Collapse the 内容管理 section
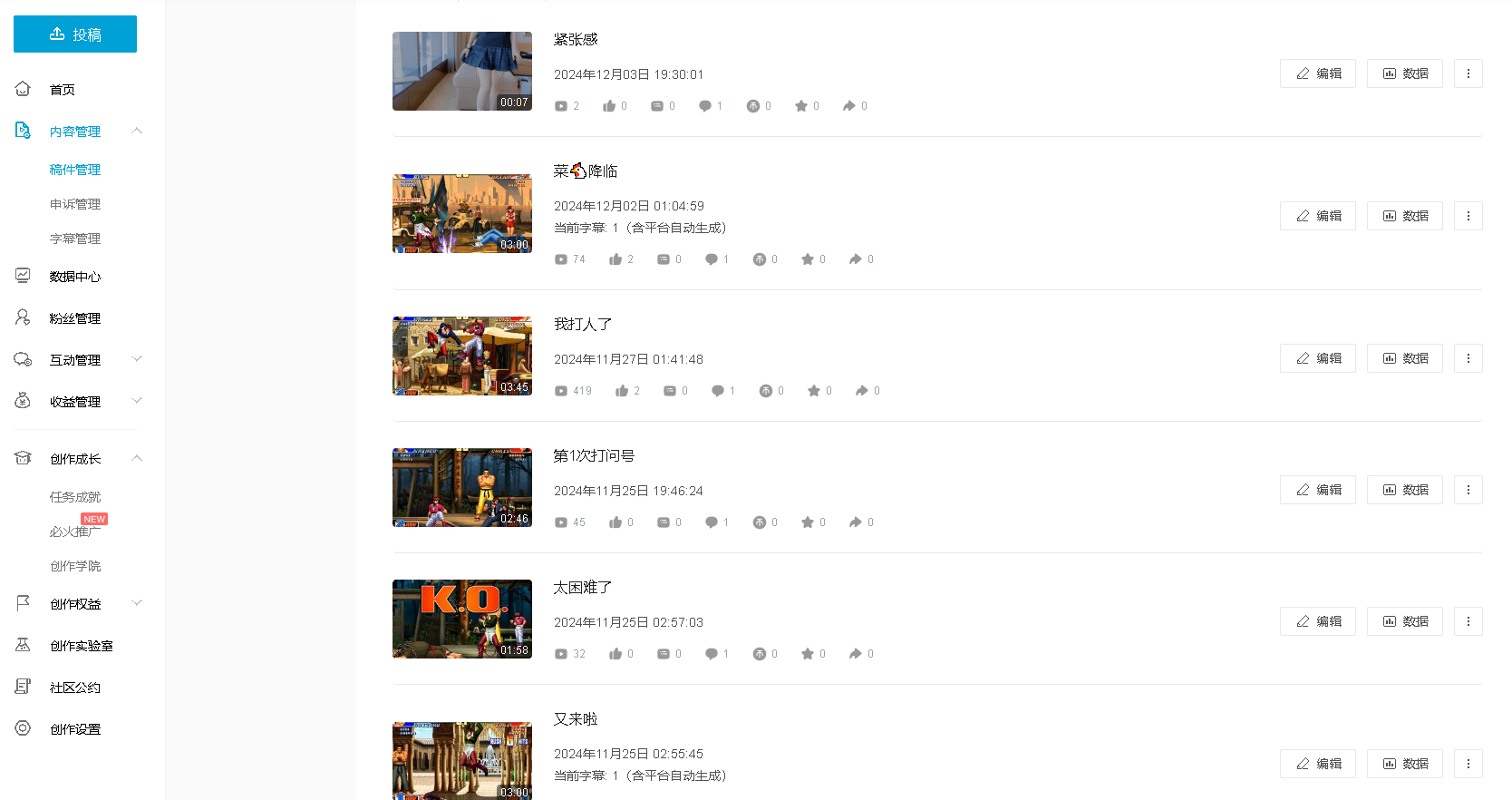The width and height of the screenshot is (1512, 800). point(136,132)
